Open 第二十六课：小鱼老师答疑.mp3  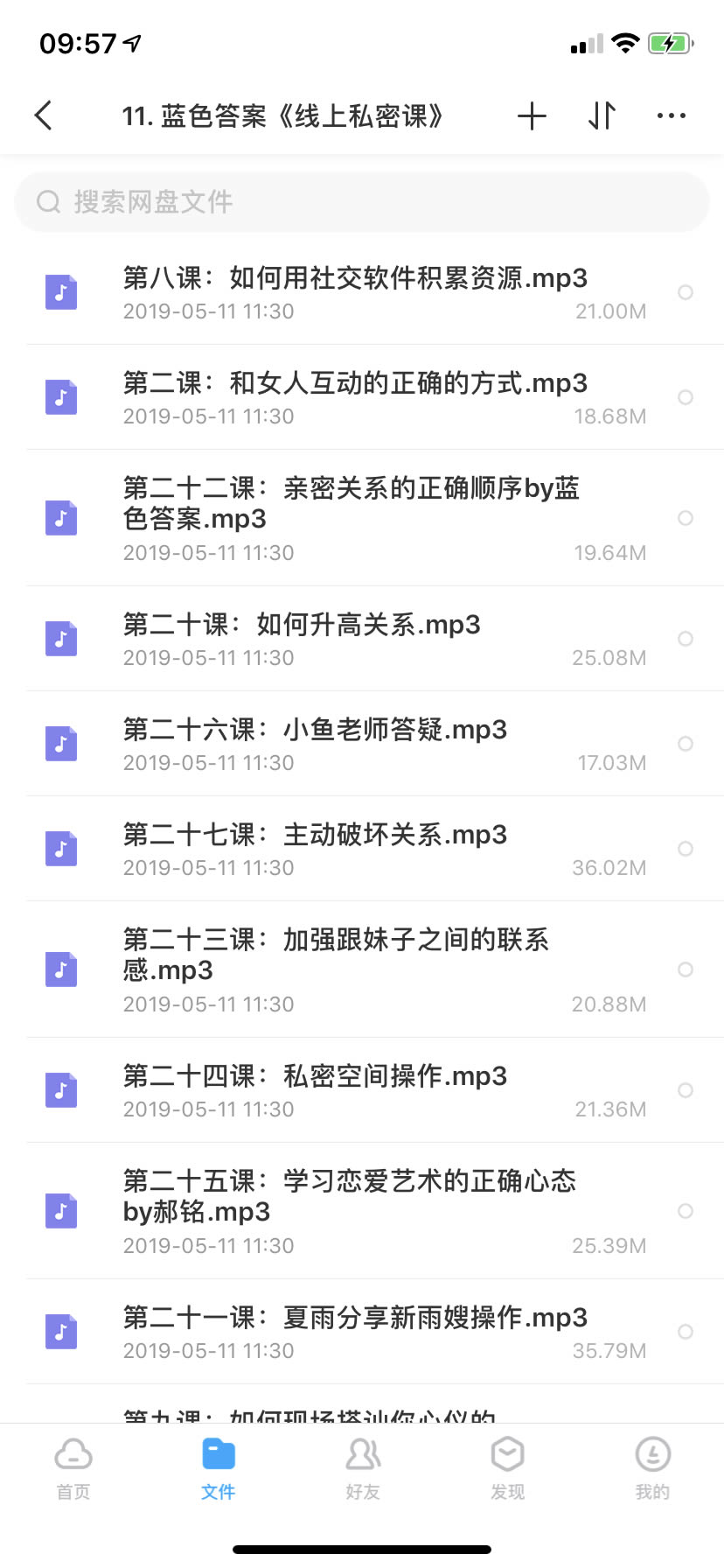pyautogui.click(x=362, y=744)
